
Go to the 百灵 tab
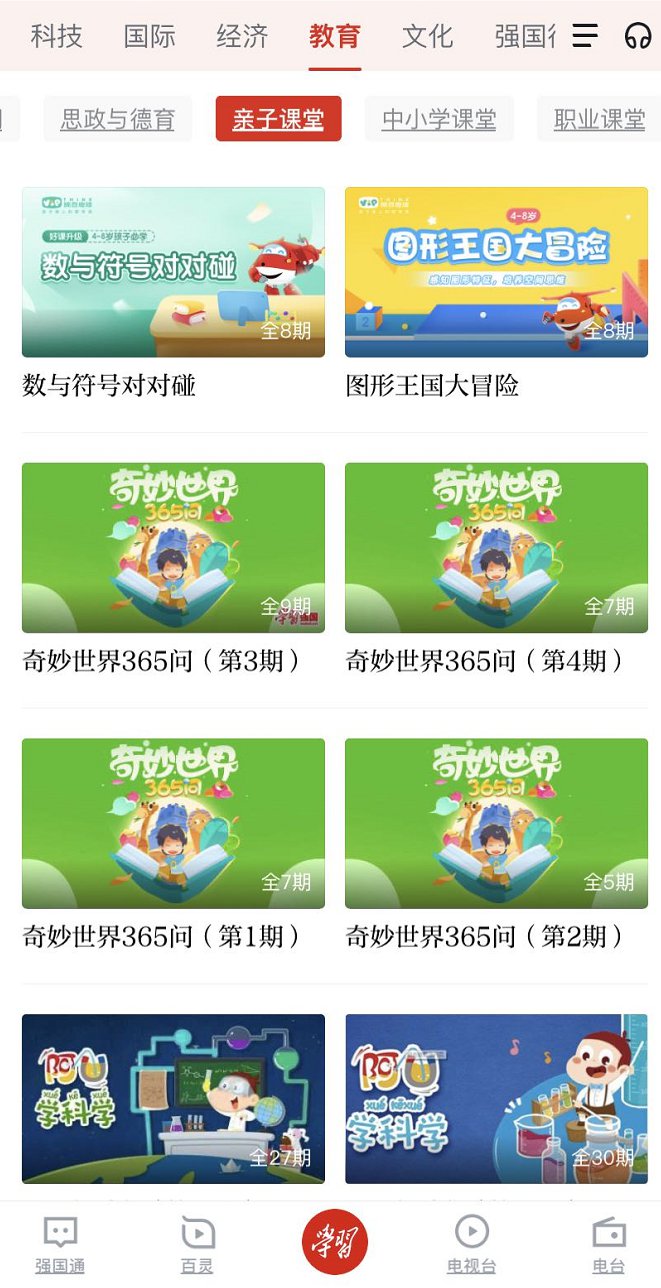click(197, 1243)
